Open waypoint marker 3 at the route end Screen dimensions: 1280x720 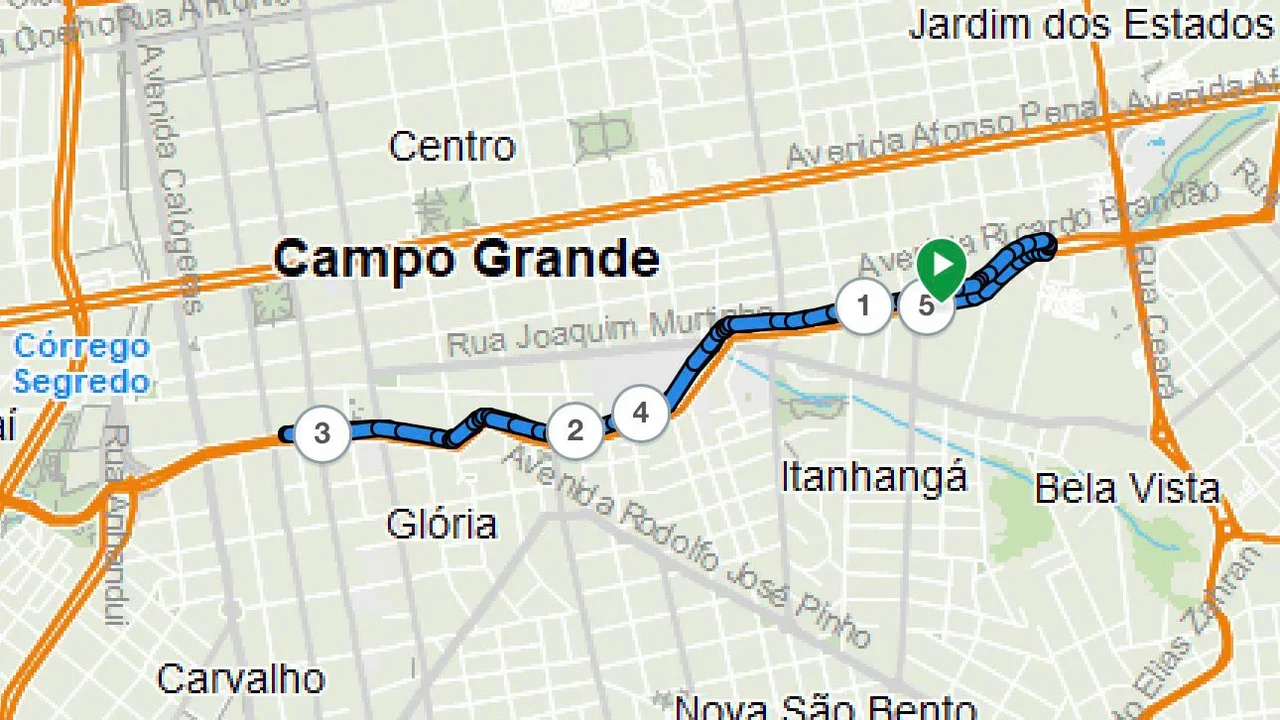pyautogui.click(x=322, y=434)
